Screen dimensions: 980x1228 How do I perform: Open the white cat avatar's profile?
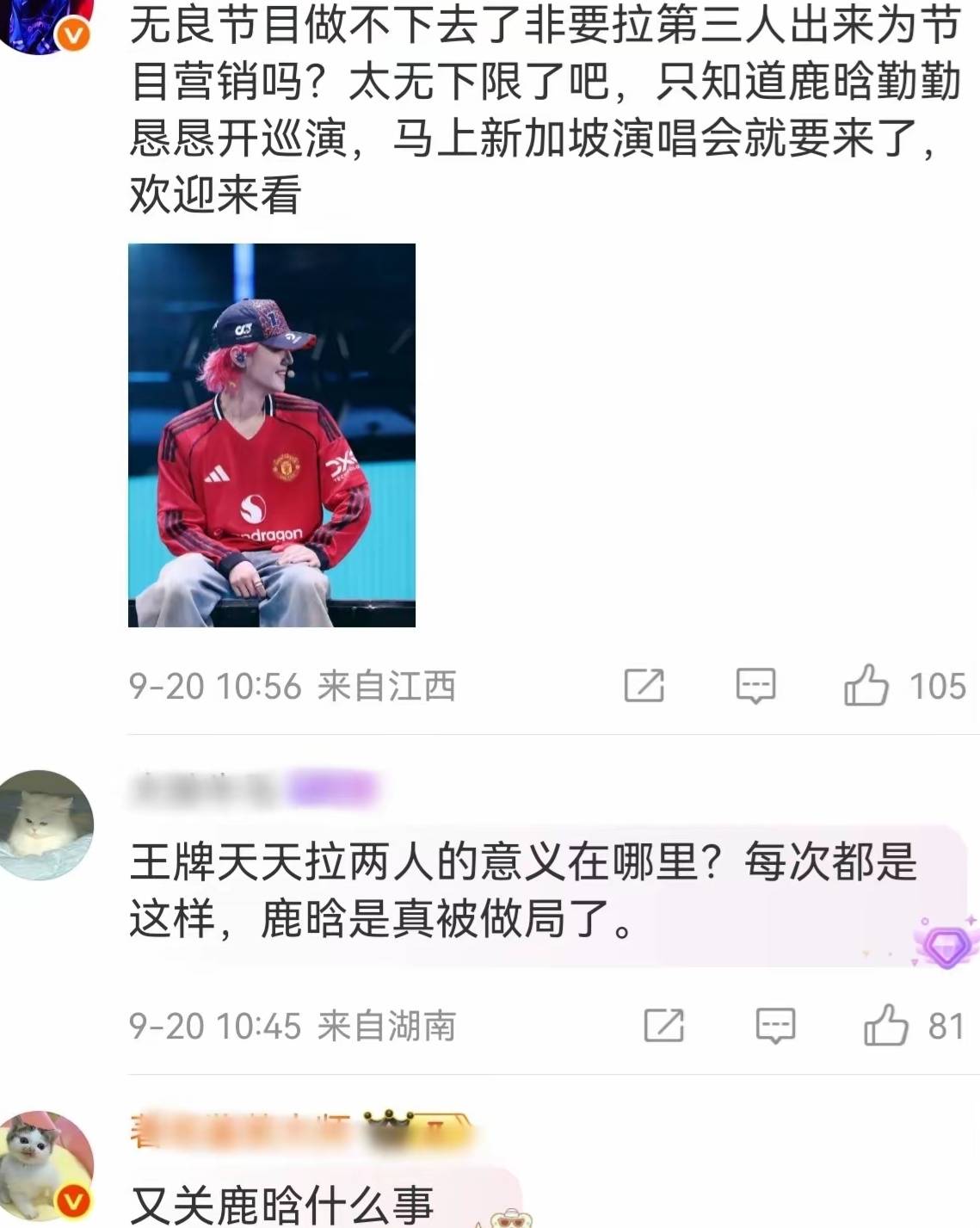pyautogui.click(x=46, y=824)
